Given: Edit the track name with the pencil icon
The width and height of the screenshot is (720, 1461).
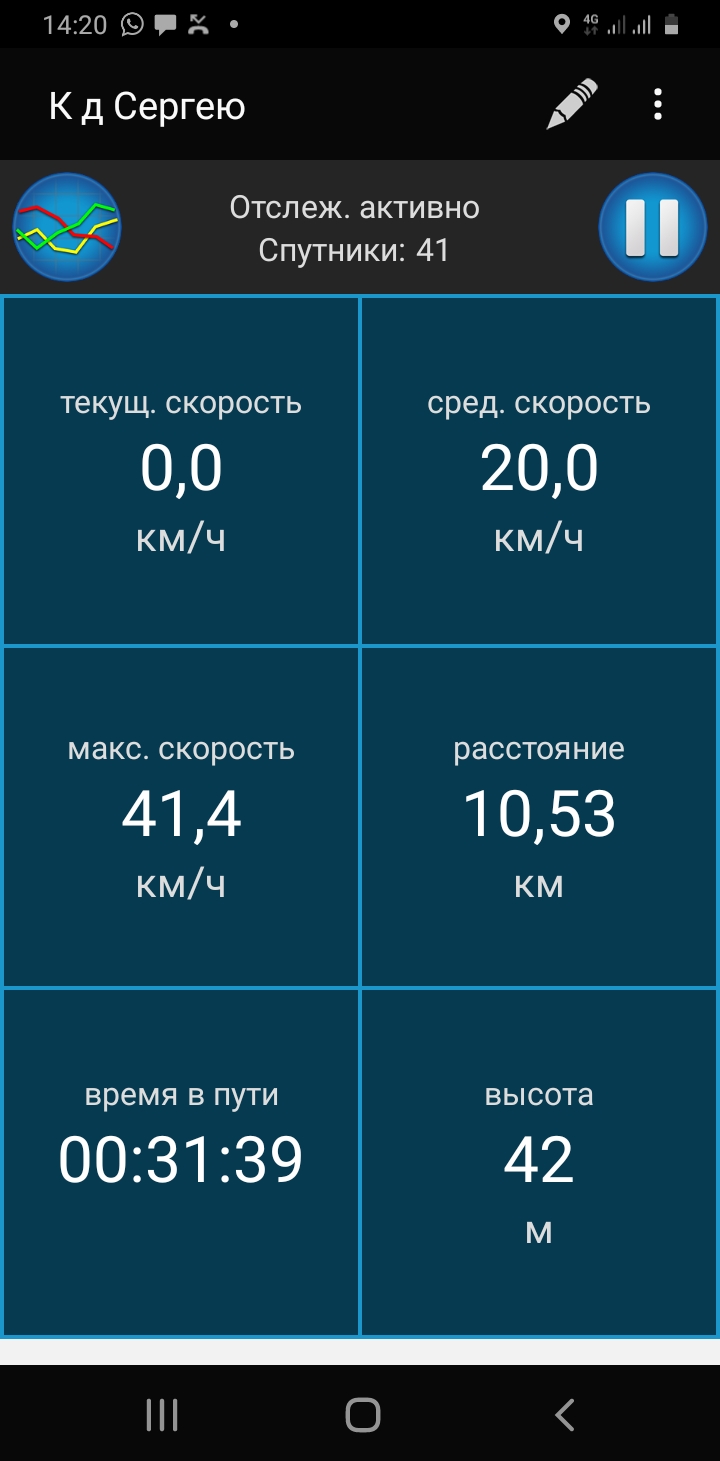Looking at the screenshot, I should 572,104.
